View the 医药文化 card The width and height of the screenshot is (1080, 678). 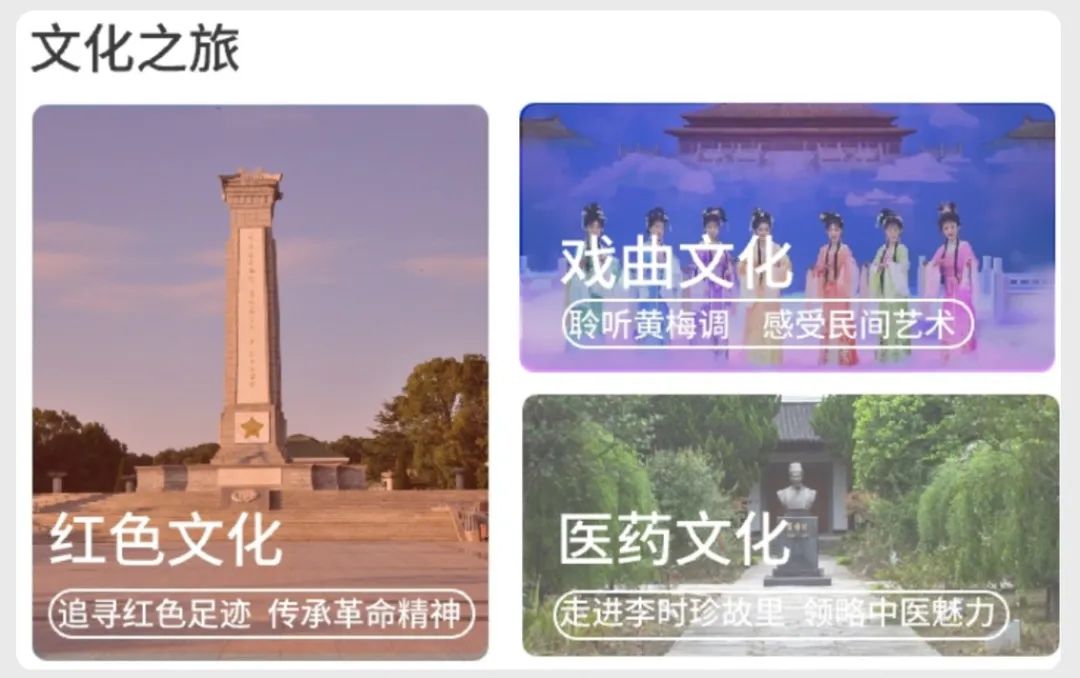point(790,525)
